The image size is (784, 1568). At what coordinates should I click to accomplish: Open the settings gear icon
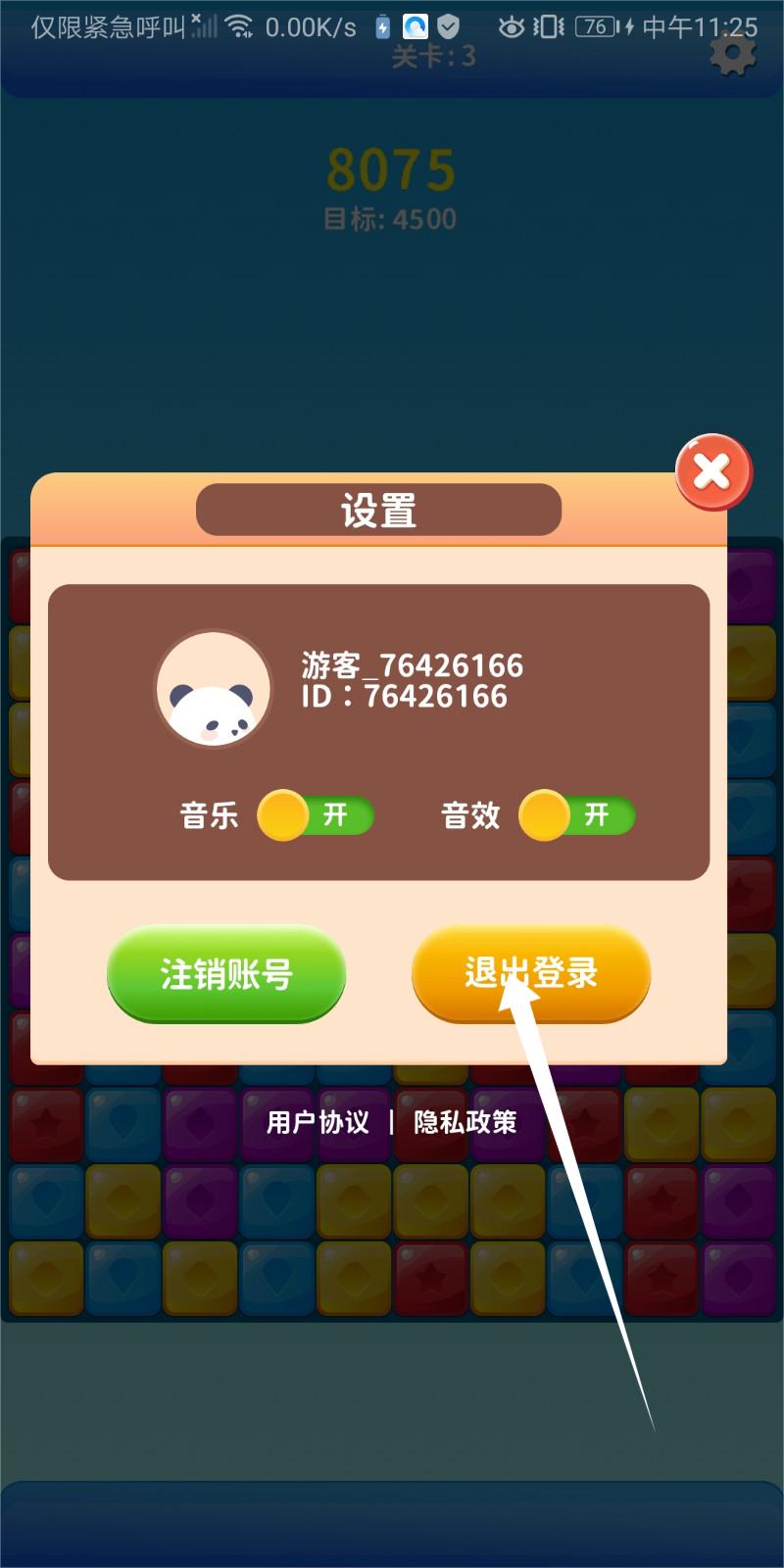click(732, 56)
